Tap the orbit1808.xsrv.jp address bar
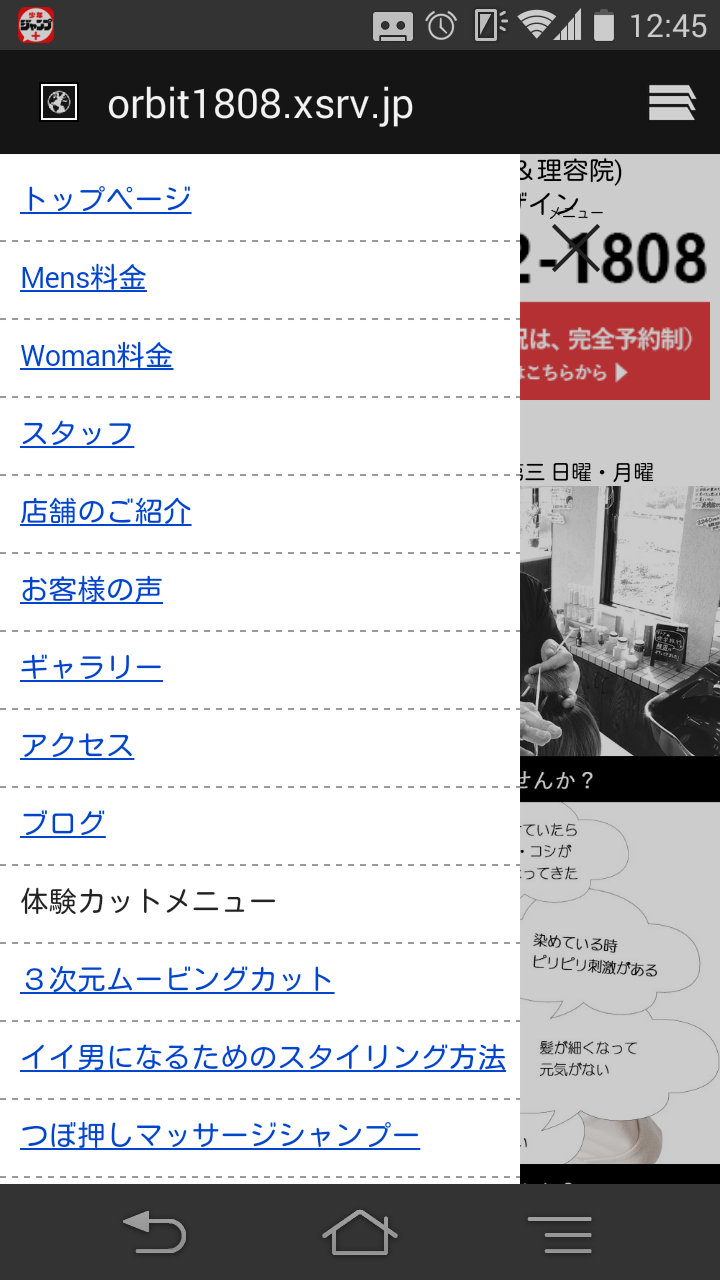 pos(260,105)
